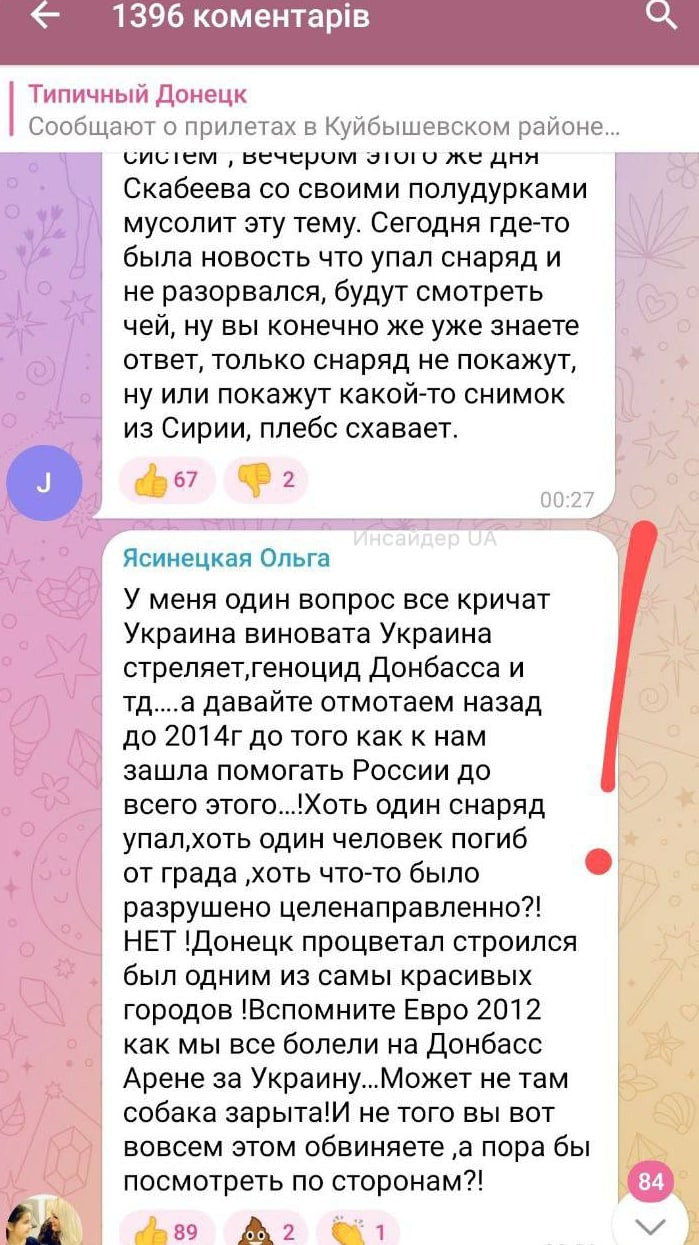Image resolution: width=699 pixels, height=1245 pixels.
Task: Open Ясинецкая Ольга's profile name
Action: click(x=226, y=559)
